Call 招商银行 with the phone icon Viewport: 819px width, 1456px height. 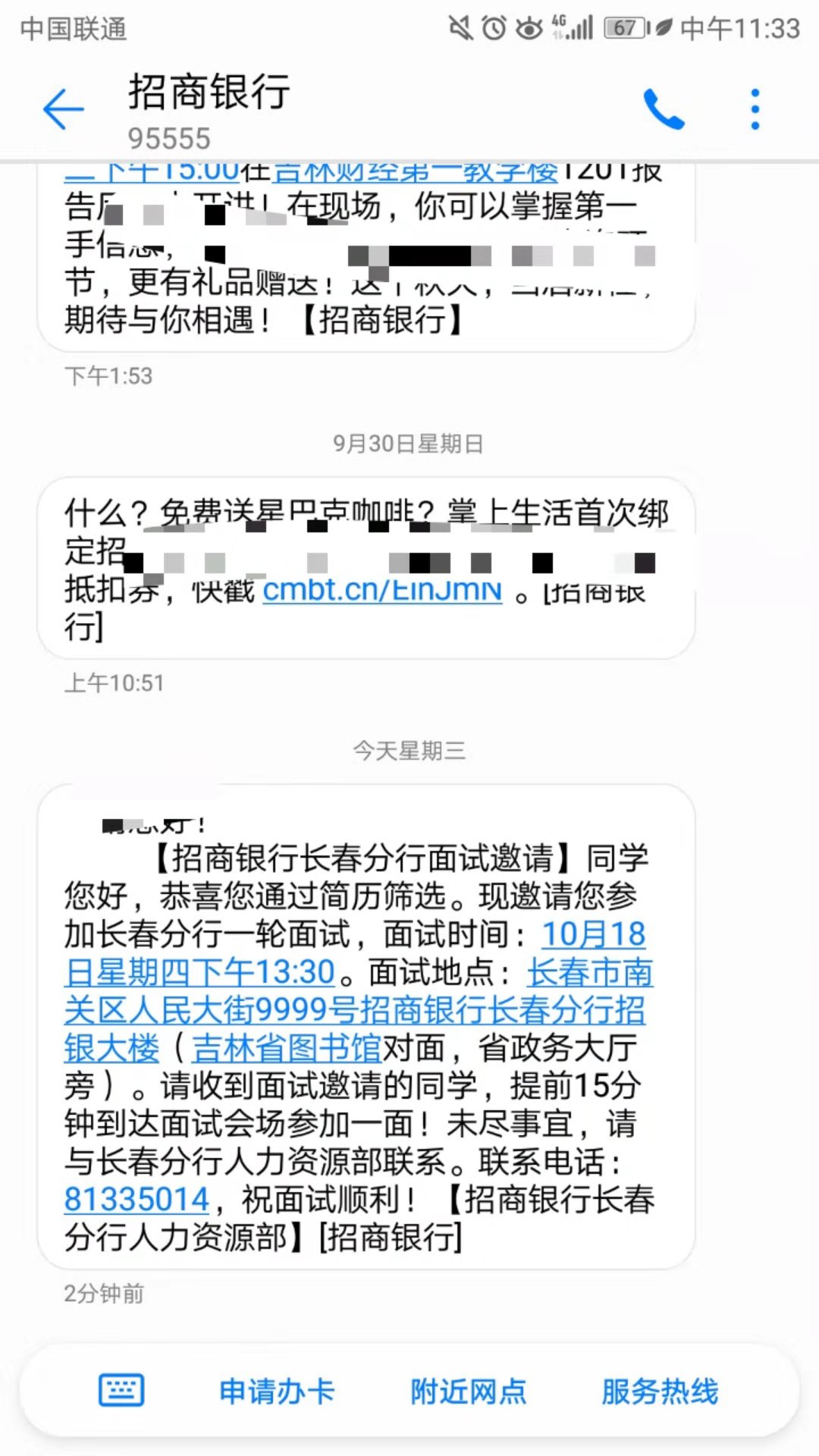(x=664, y=110)
